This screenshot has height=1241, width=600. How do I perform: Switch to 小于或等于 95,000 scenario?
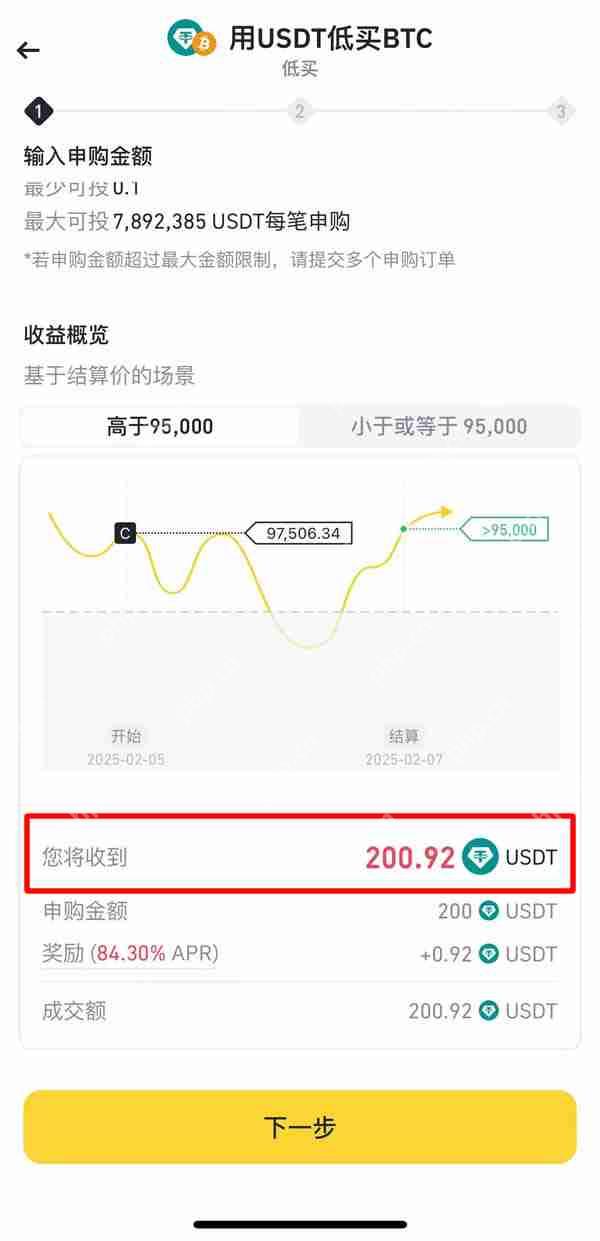(x=439, y=426)
